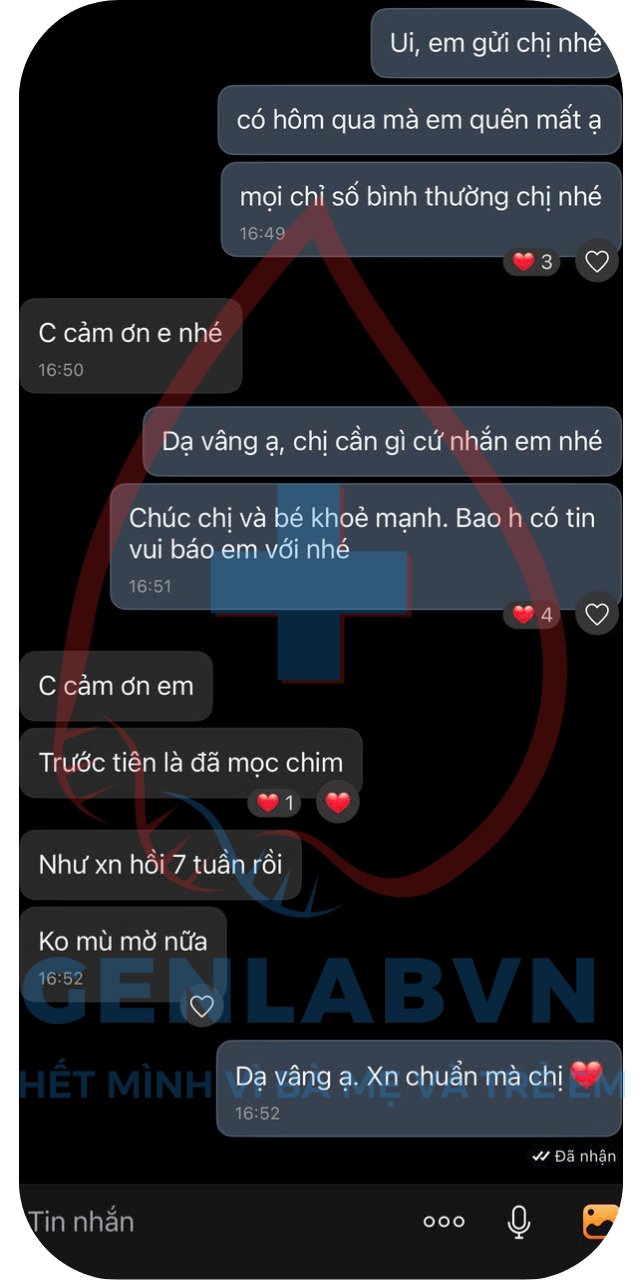View the 3 heart reactions on "mọi chỉ số" message
Screen dimensions: 642x1280
tap(533, 262)
